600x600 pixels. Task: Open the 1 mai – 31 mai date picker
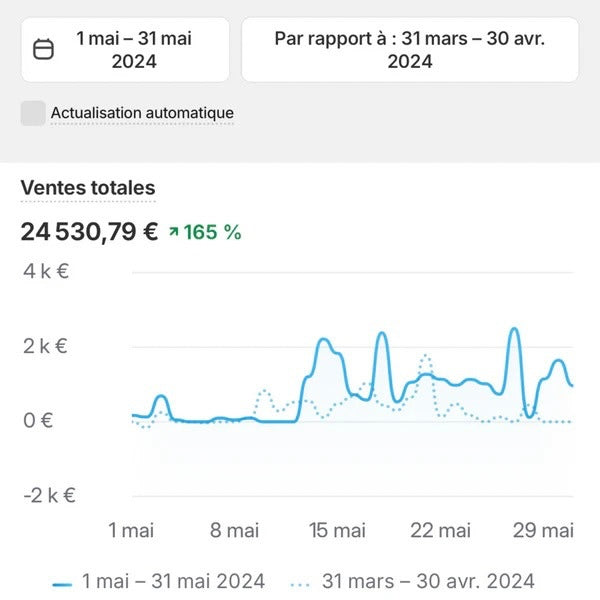125,50
